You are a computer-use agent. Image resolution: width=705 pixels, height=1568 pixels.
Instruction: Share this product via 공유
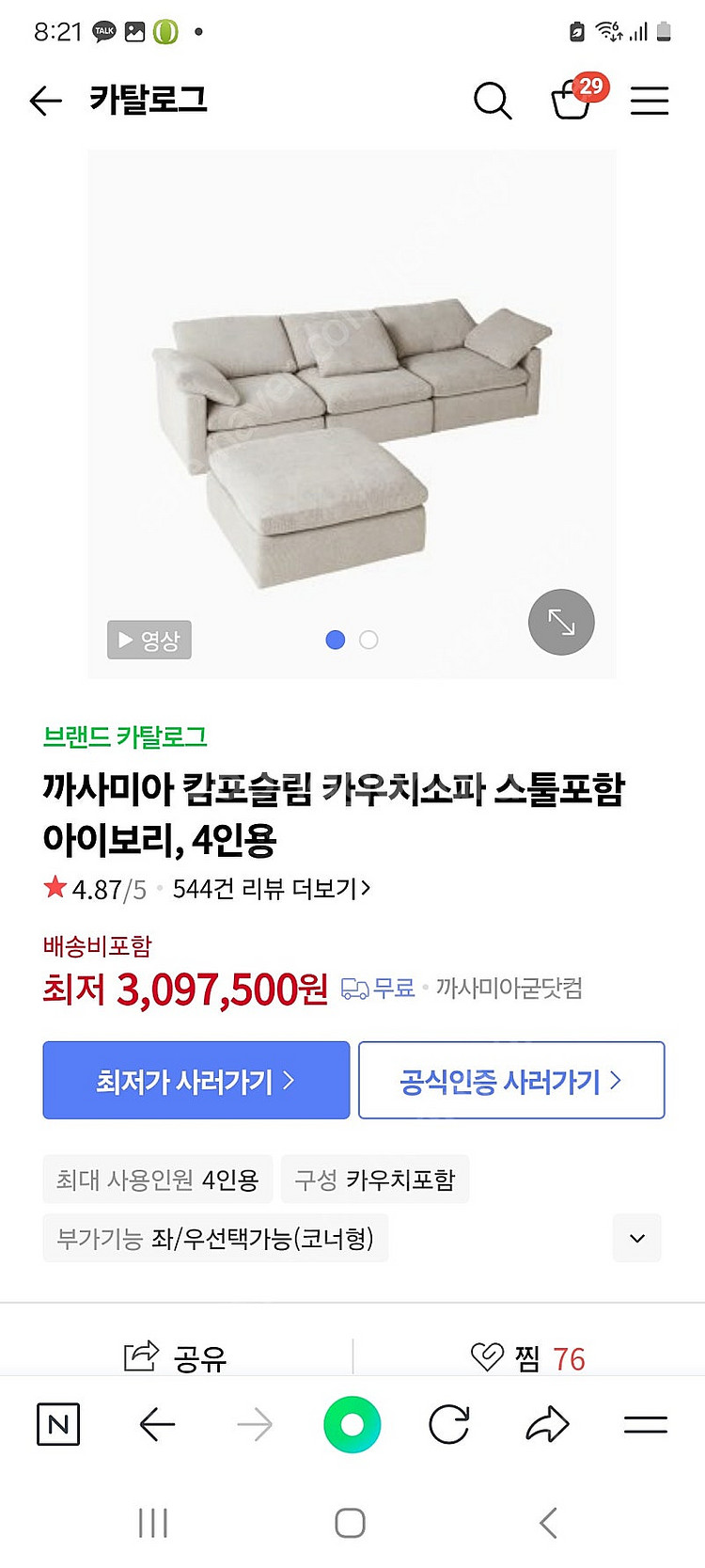tap(176, 1357)
